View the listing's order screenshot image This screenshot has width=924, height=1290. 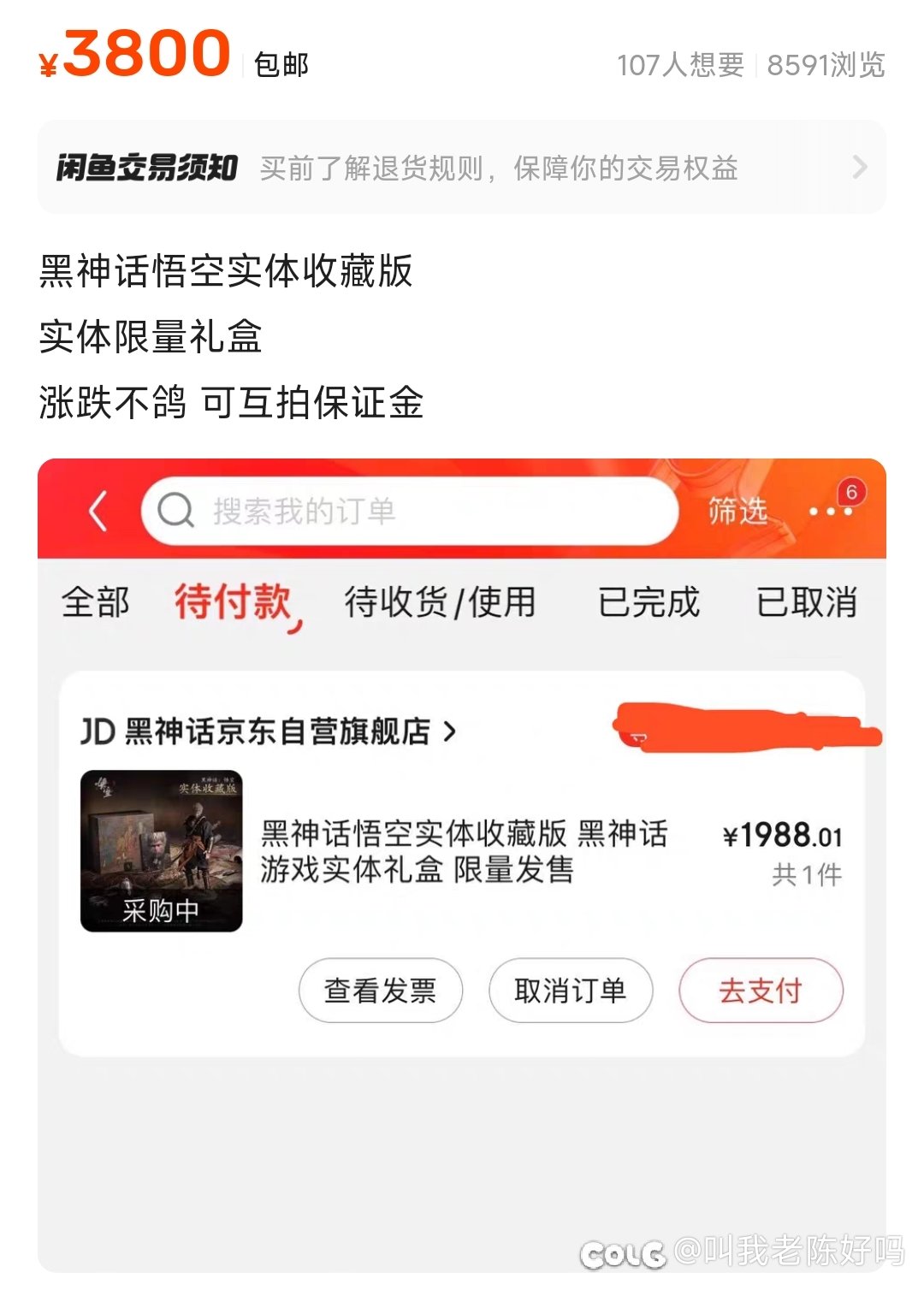pos(461,864)
